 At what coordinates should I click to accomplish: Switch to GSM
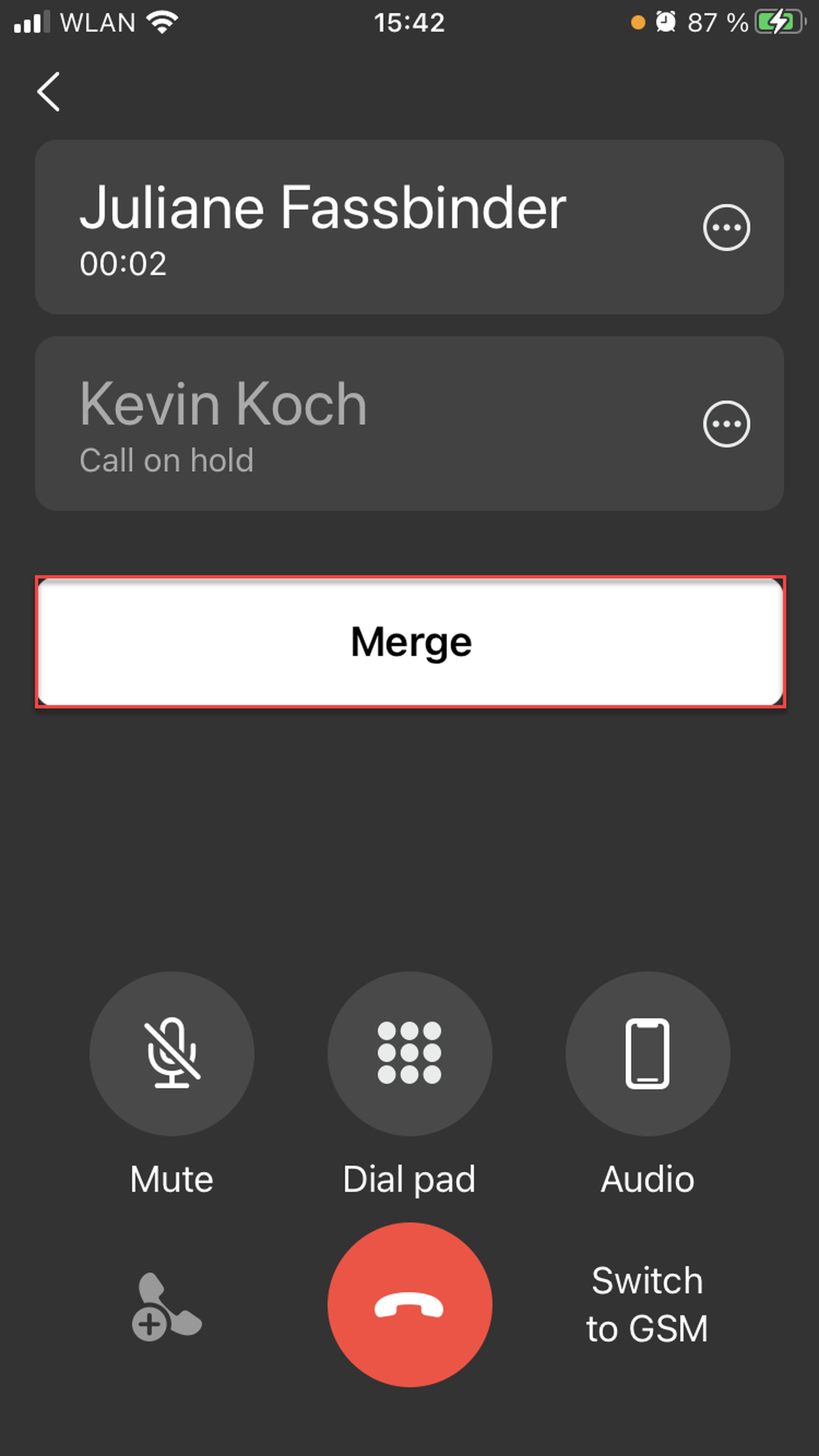point(647,1305)
